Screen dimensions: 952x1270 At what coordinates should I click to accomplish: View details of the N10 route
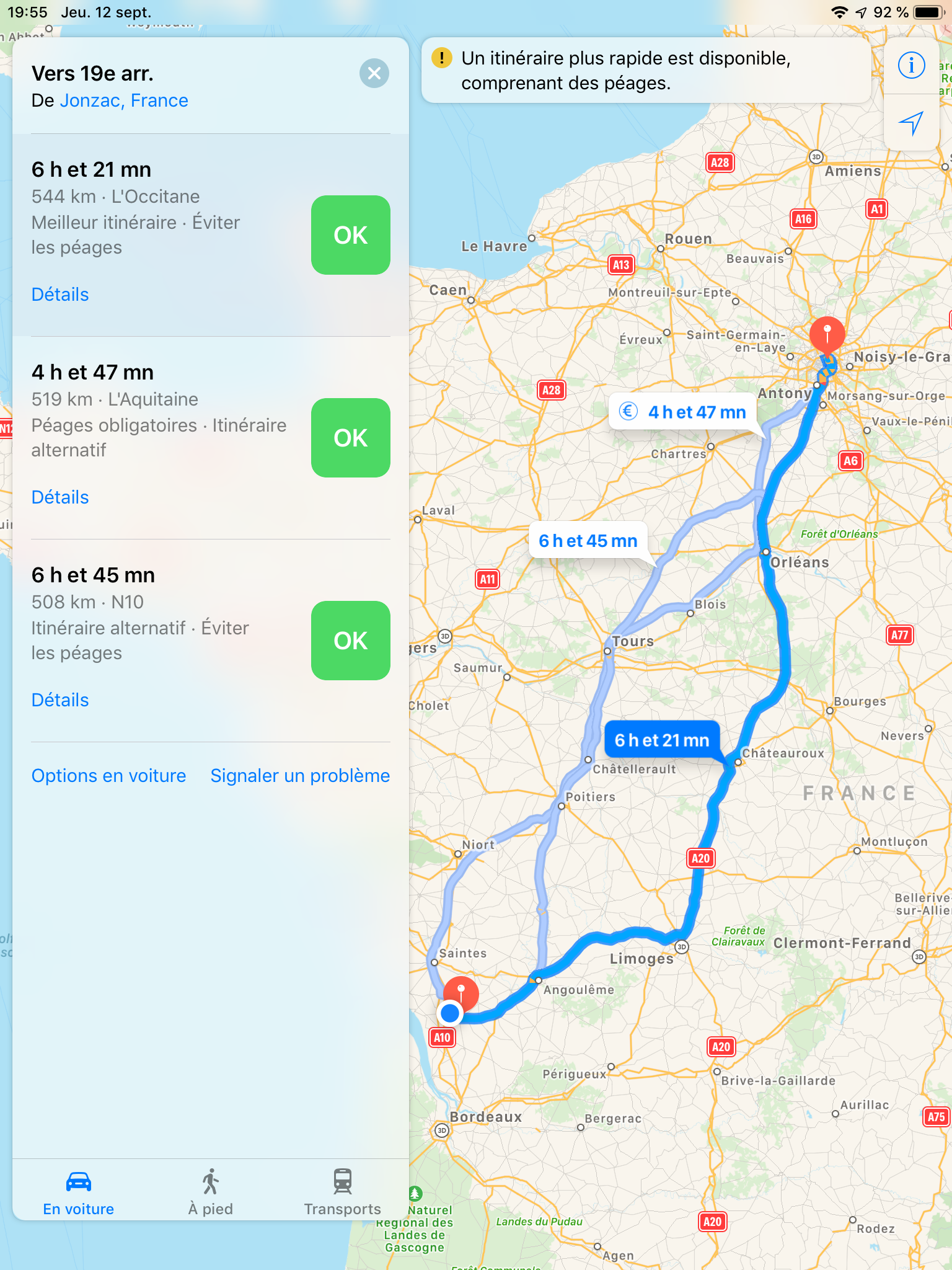point(60,700)
